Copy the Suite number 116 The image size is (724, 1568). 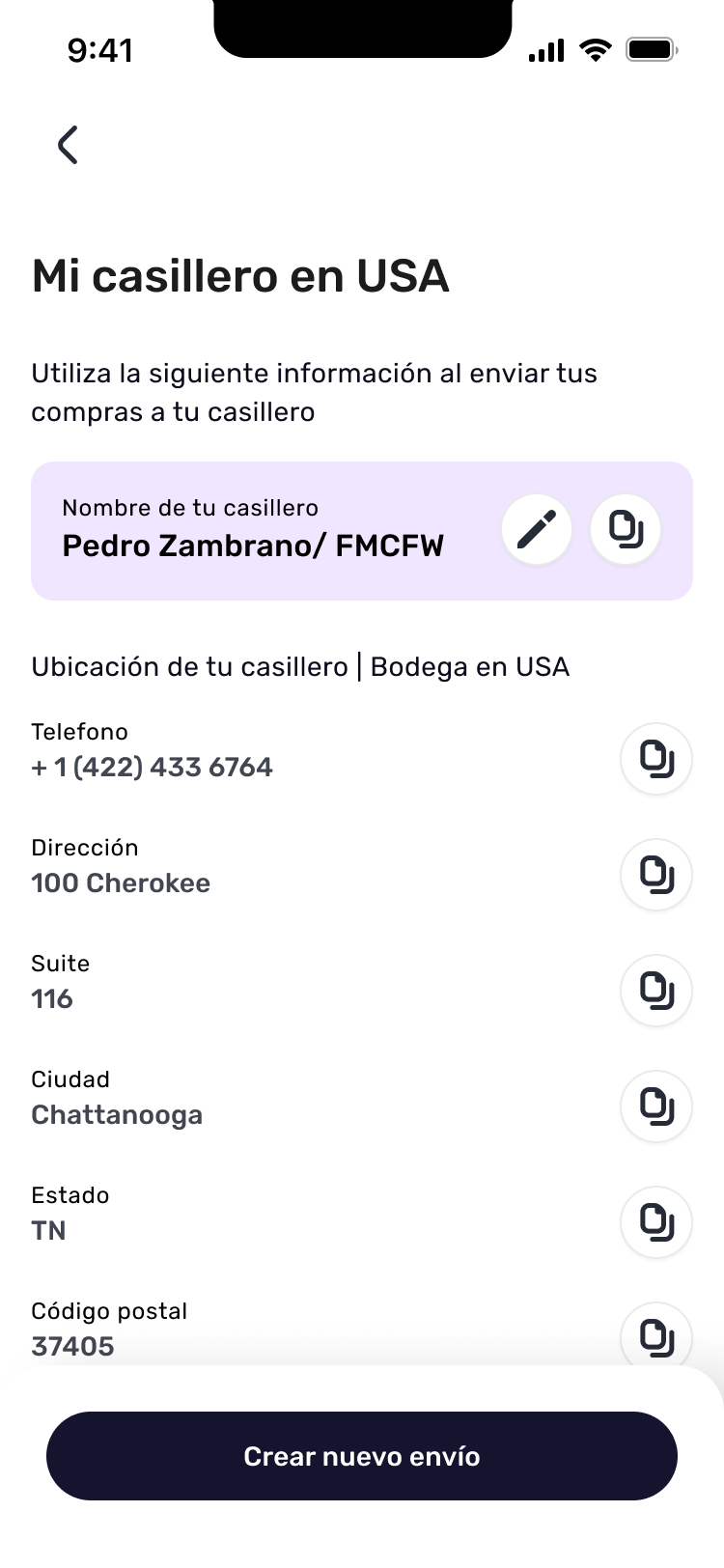[655, 991]
